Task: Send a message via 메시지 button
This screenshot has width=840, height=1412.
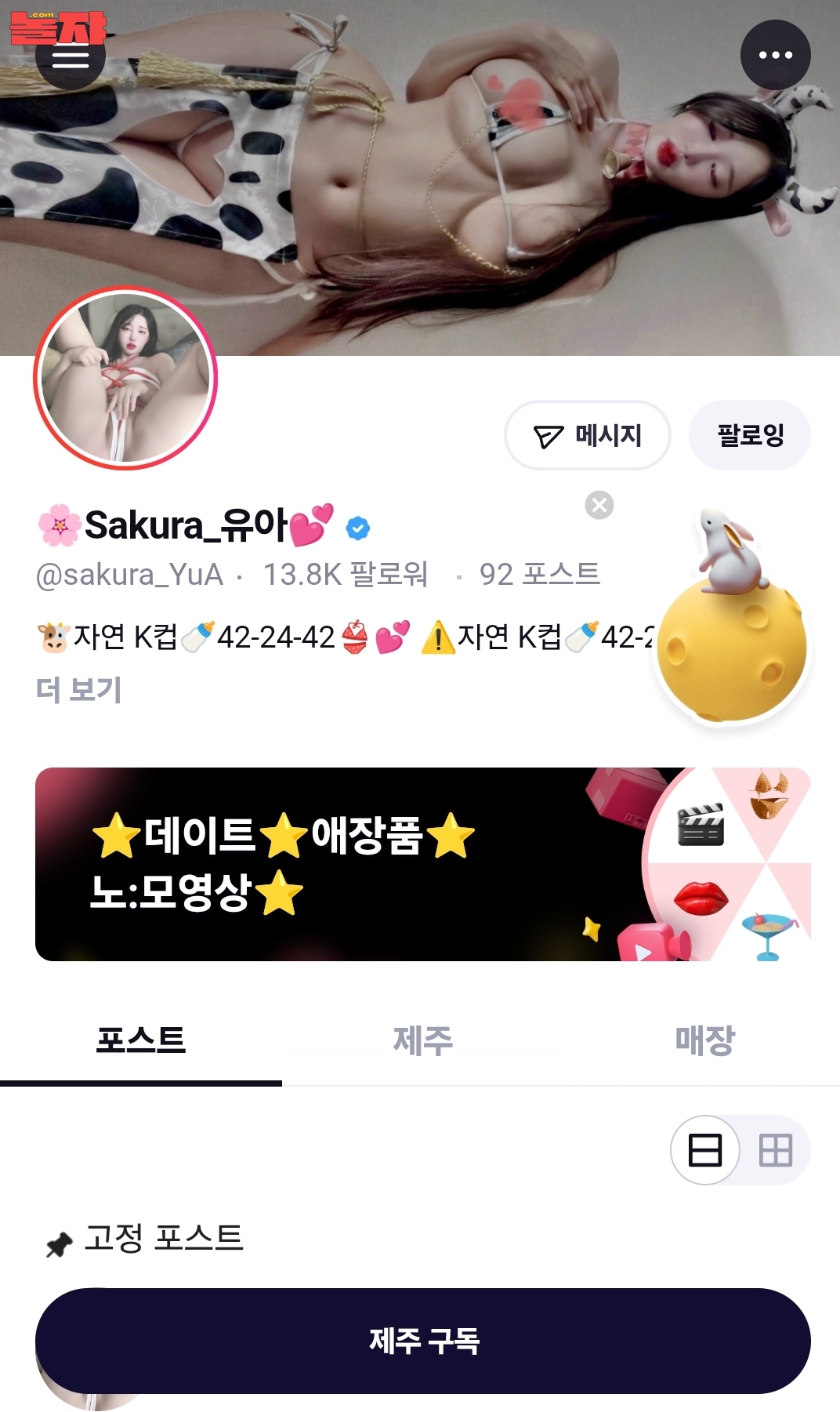Action: pyautogui.click(x=588, y=435)
